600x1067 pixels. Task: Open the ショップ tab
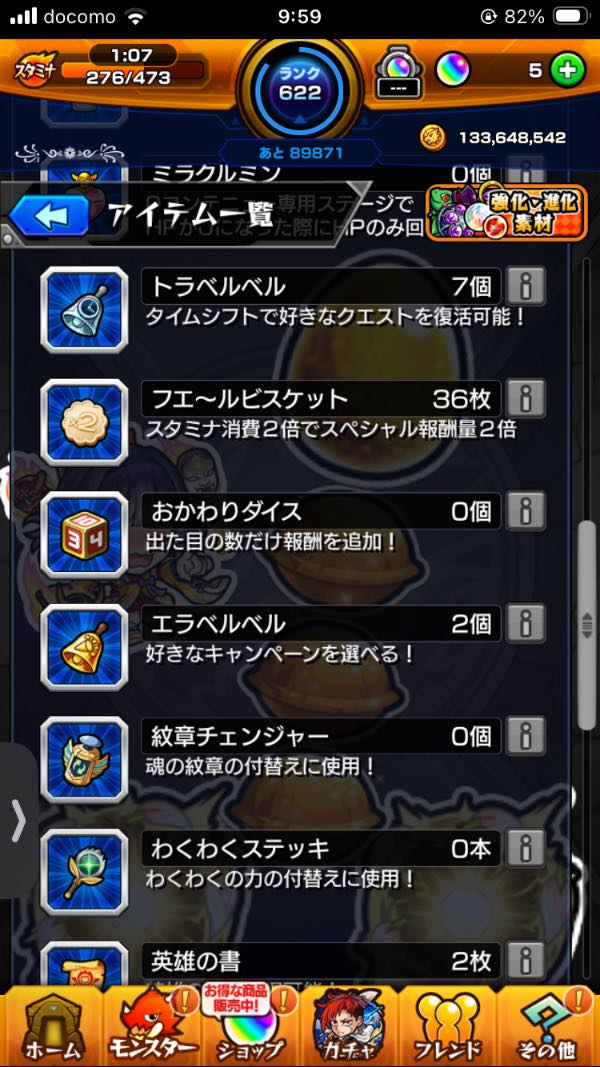pyautogui.click(x=250, y=1027)
